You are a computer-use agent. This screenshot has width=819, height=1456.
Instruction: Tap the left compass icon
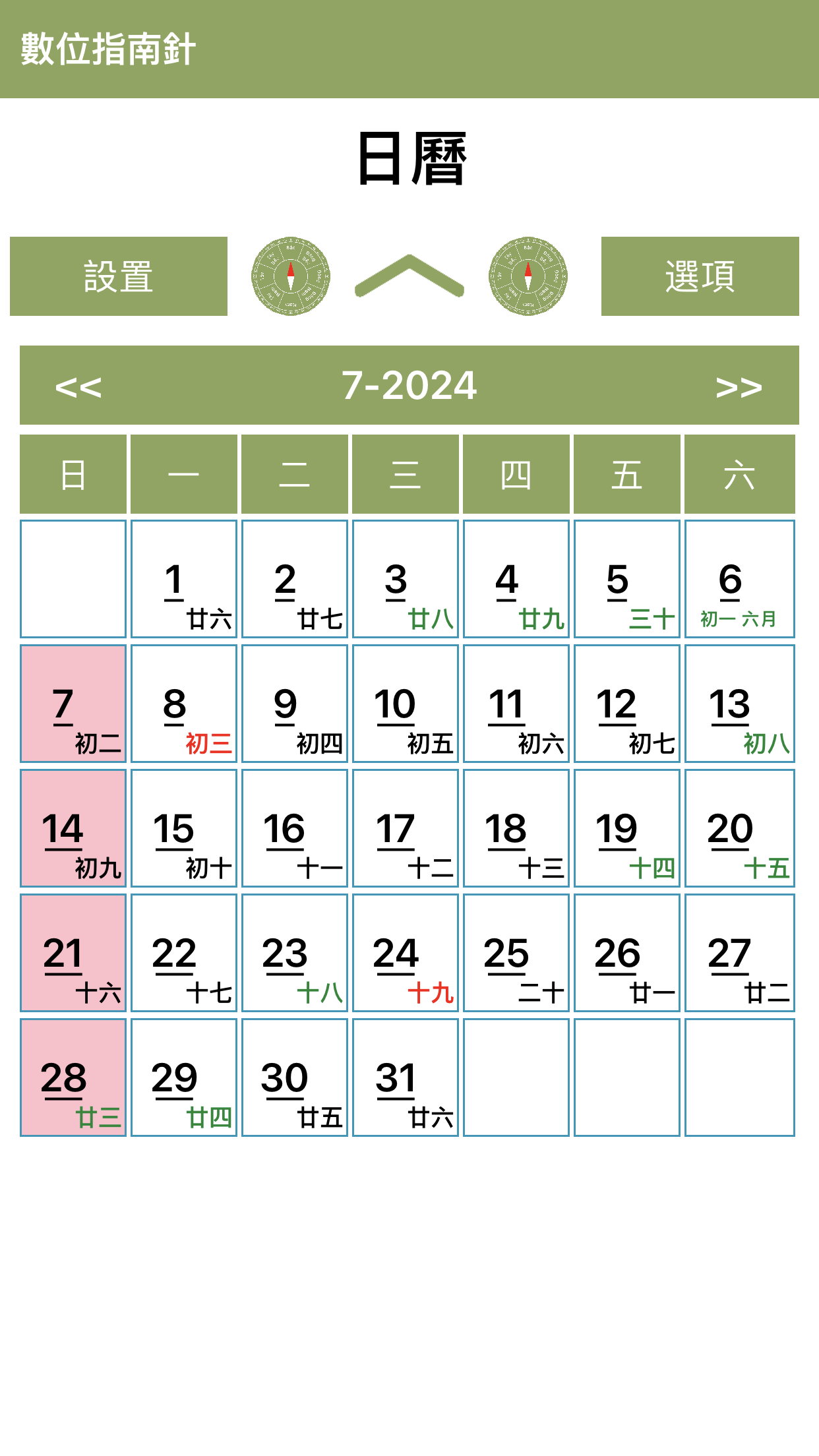click(x=291, y=276)
